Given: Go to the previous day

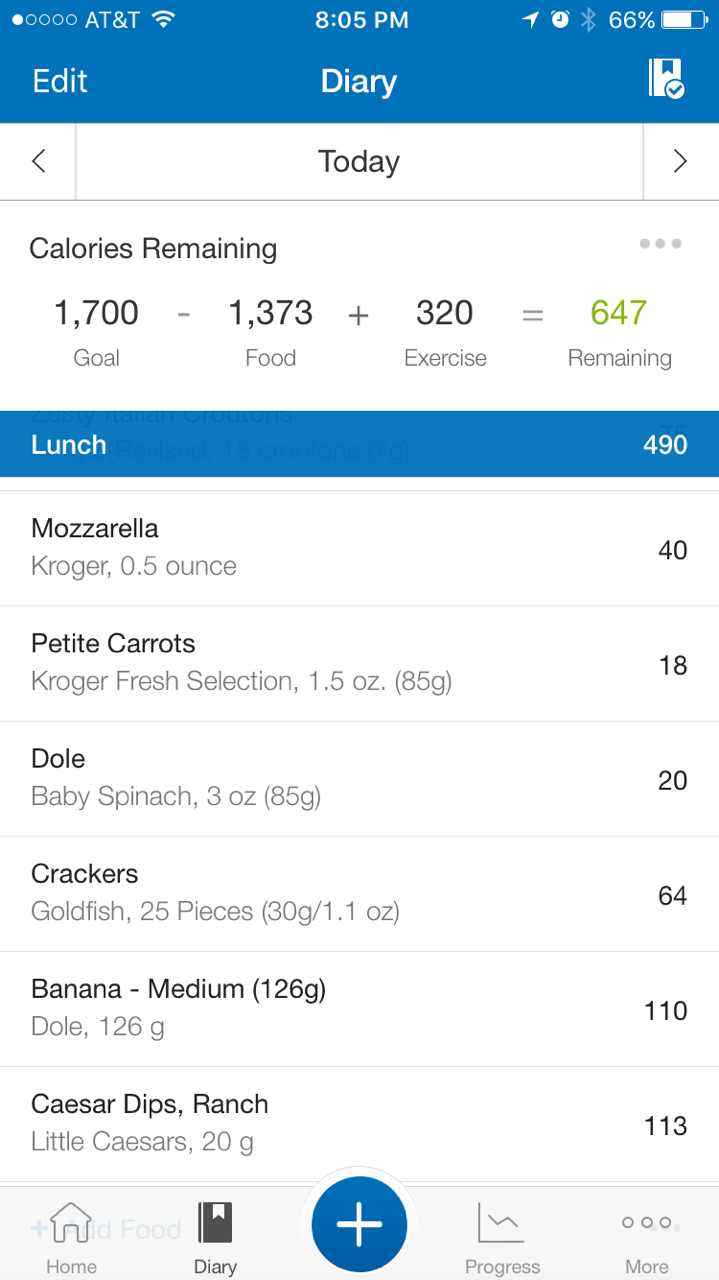Looking at the screenshot, I should coord(38,162).
